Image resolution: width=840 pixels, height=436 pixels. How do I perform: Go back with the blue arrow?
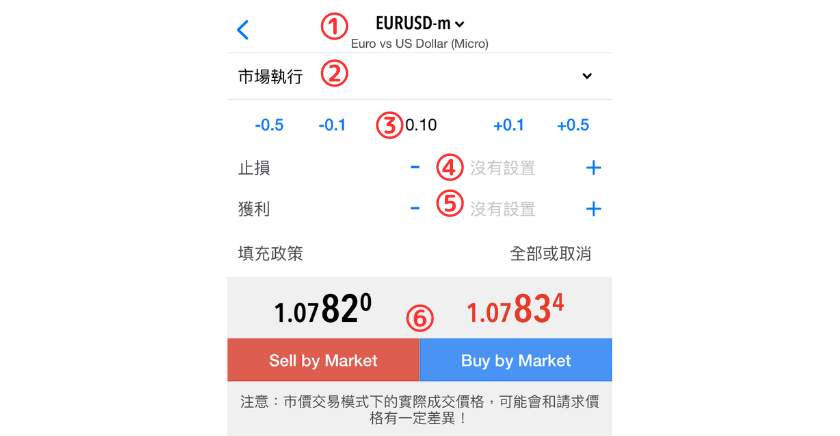[x=243, y=30]
